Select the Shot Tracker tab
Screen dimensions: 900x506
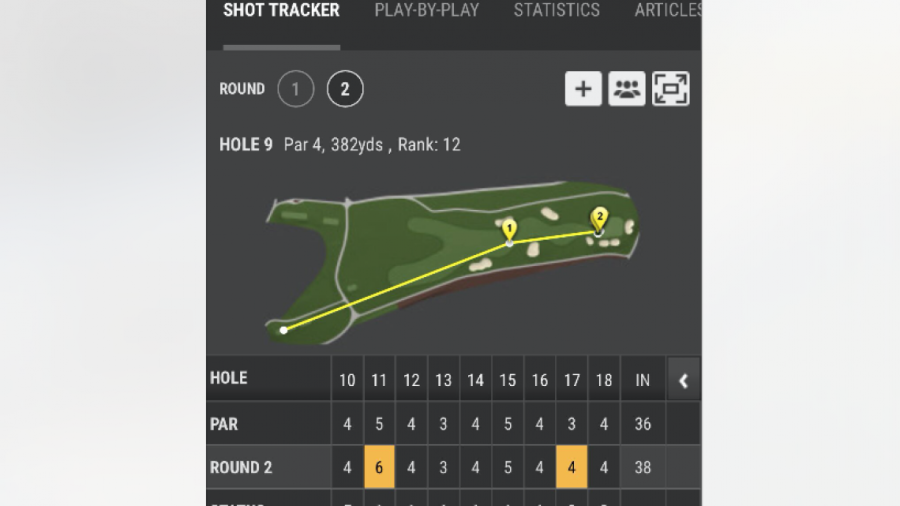pos(281,11)
